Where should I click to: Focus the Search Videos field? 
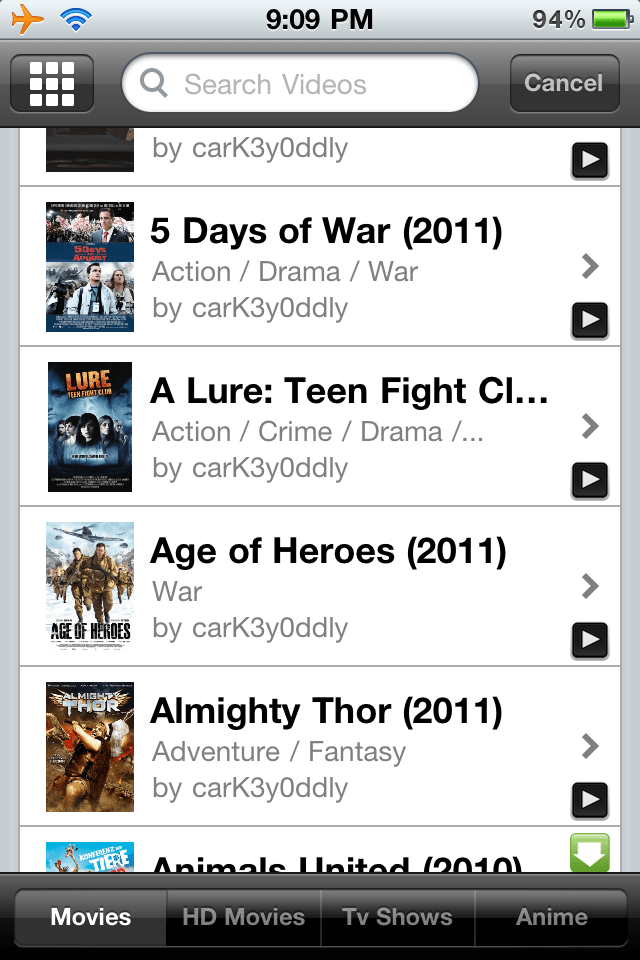coord(300,84)
